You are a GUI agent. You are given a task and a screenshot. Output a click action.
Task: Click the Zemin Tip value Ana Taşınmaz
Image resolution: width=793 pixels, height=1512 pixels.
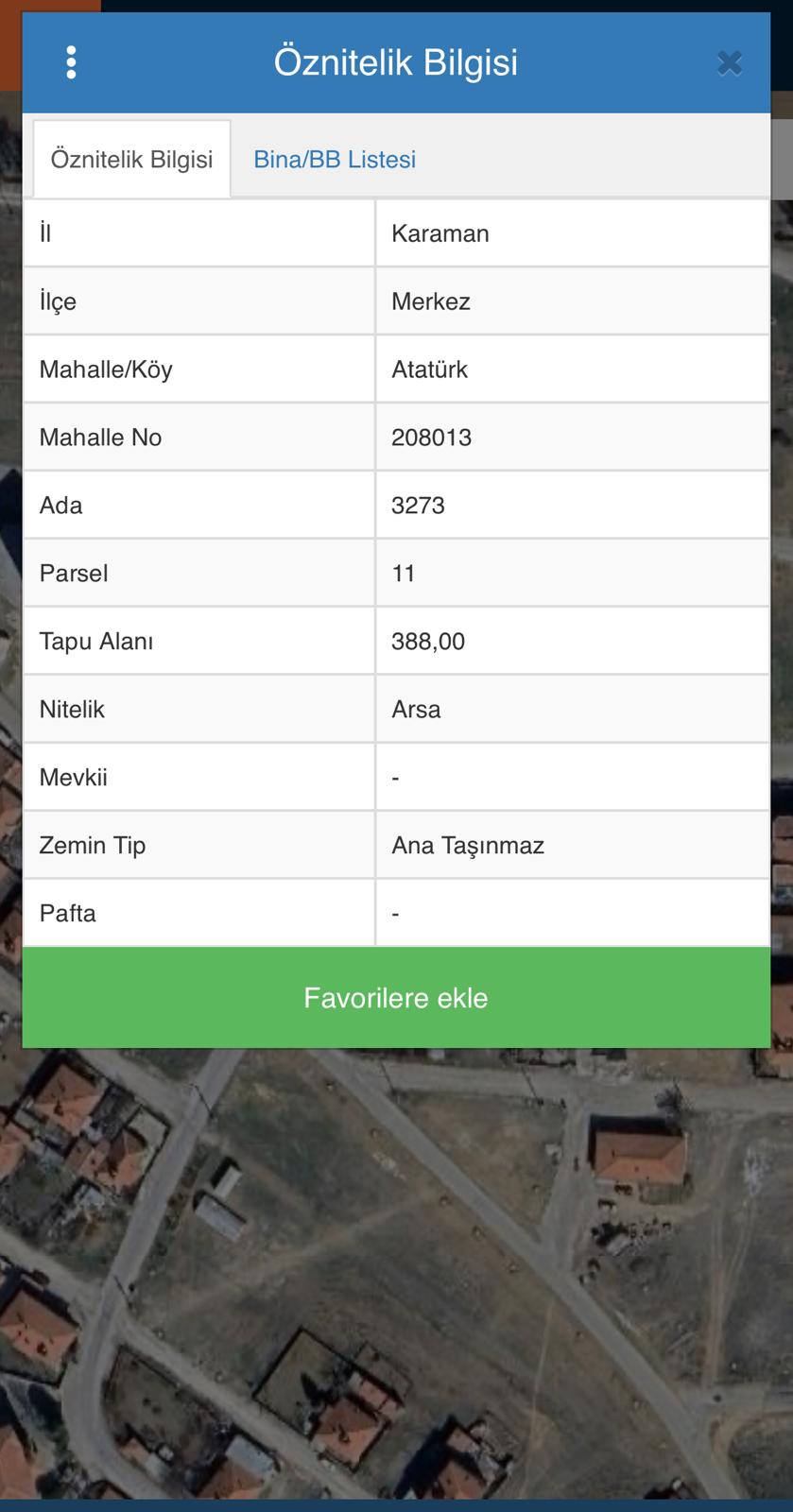click(469, 845)
